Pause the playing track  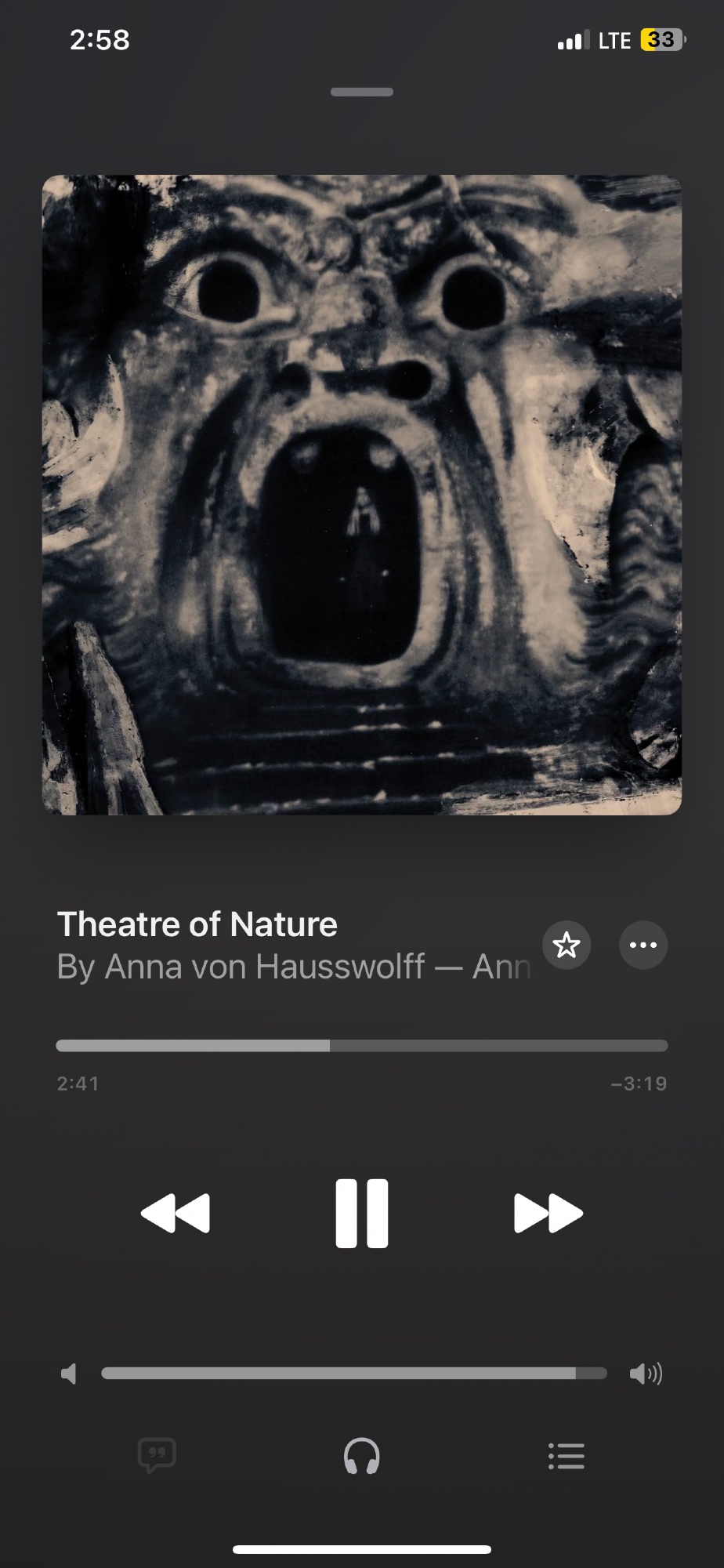point(361,1213)
